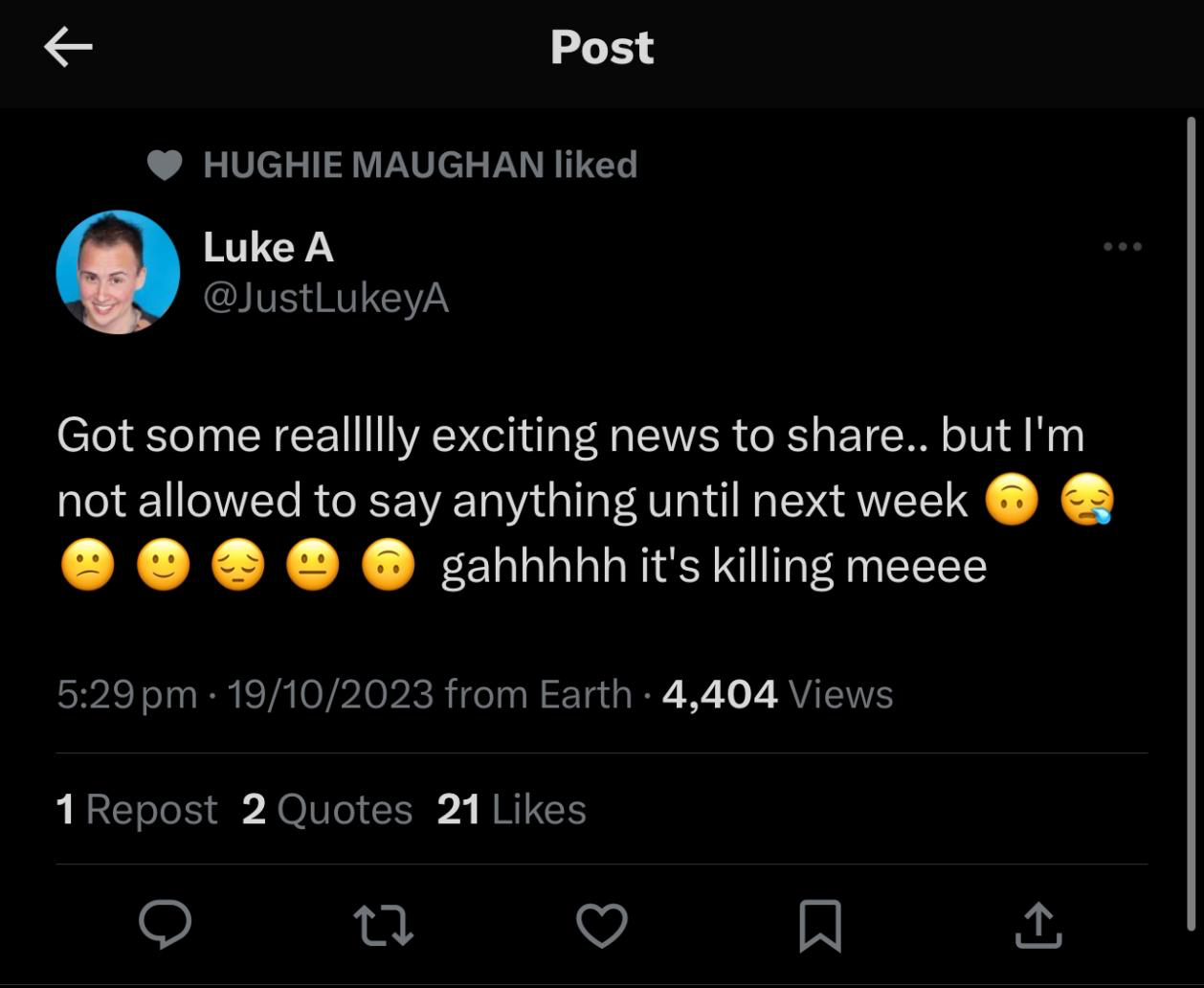
Task: Like Luke A's post
Action: (x=602, y=926)
